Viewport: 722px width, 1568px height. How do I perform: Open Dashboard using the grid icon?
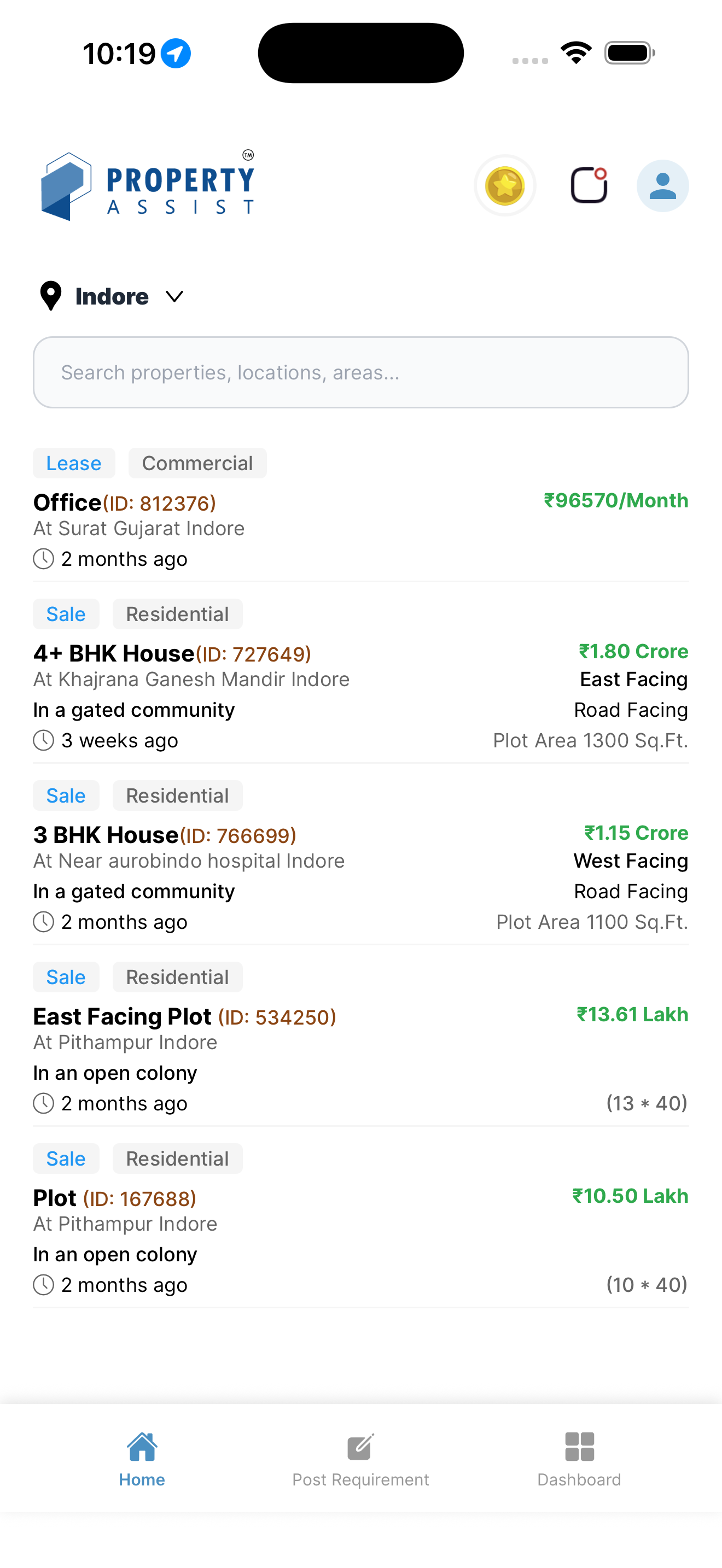click(x=579, y=1443)
